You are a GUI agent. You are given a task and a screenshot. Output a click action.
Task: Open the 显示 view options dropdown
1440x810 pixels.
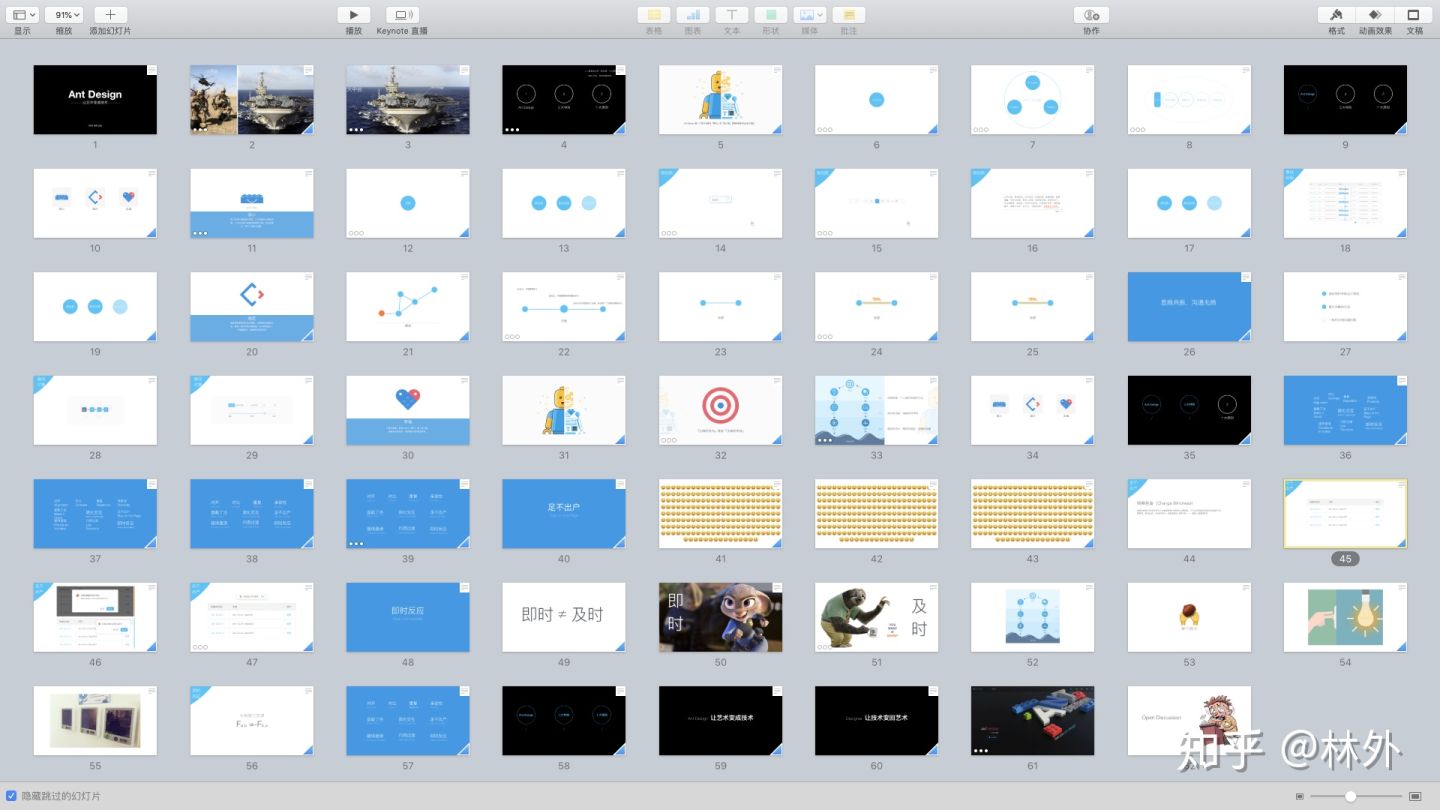pyautogui.click(x=23, y=15)
